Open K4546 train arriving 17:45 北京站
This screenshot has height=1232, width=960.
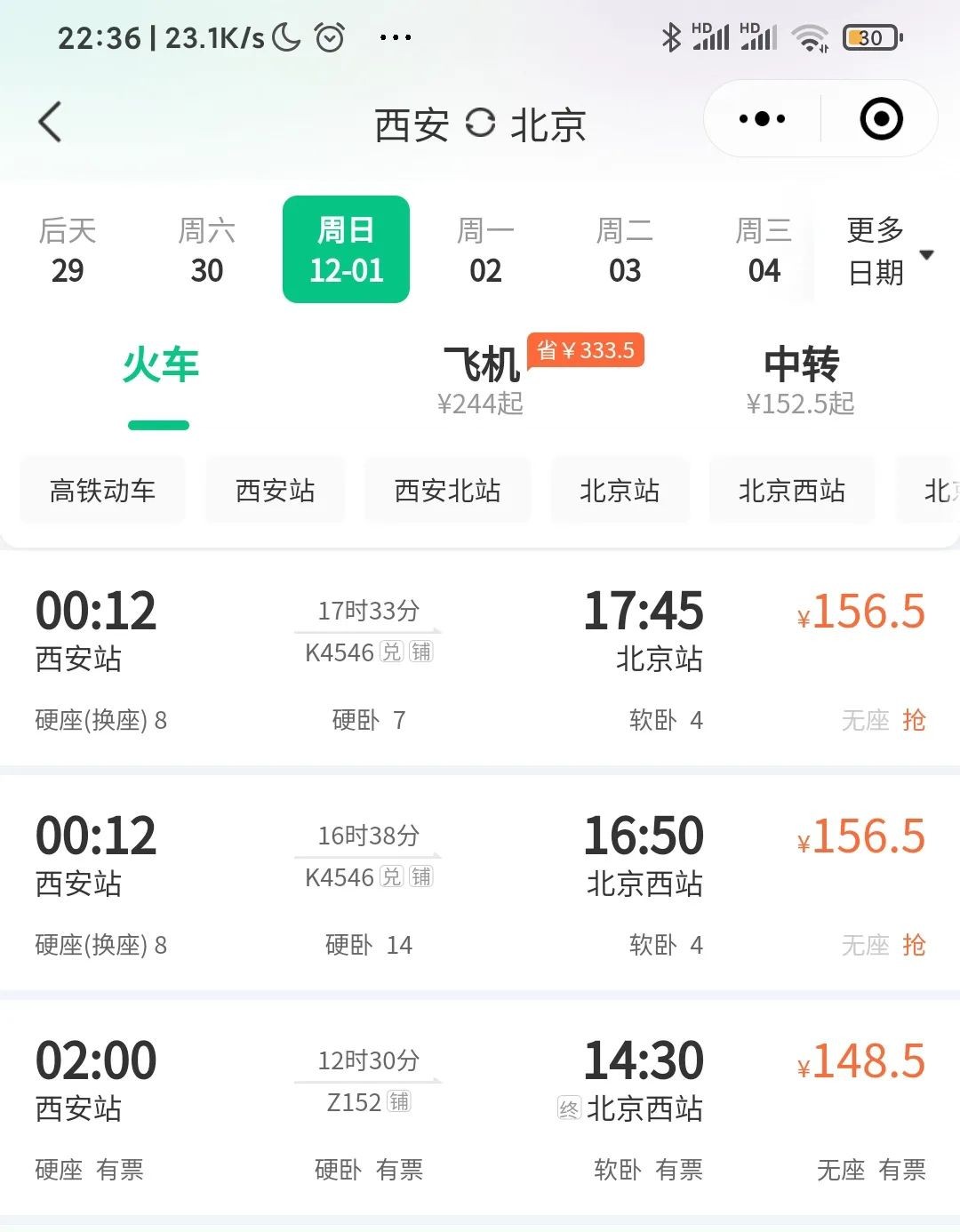tap(480, 658)
